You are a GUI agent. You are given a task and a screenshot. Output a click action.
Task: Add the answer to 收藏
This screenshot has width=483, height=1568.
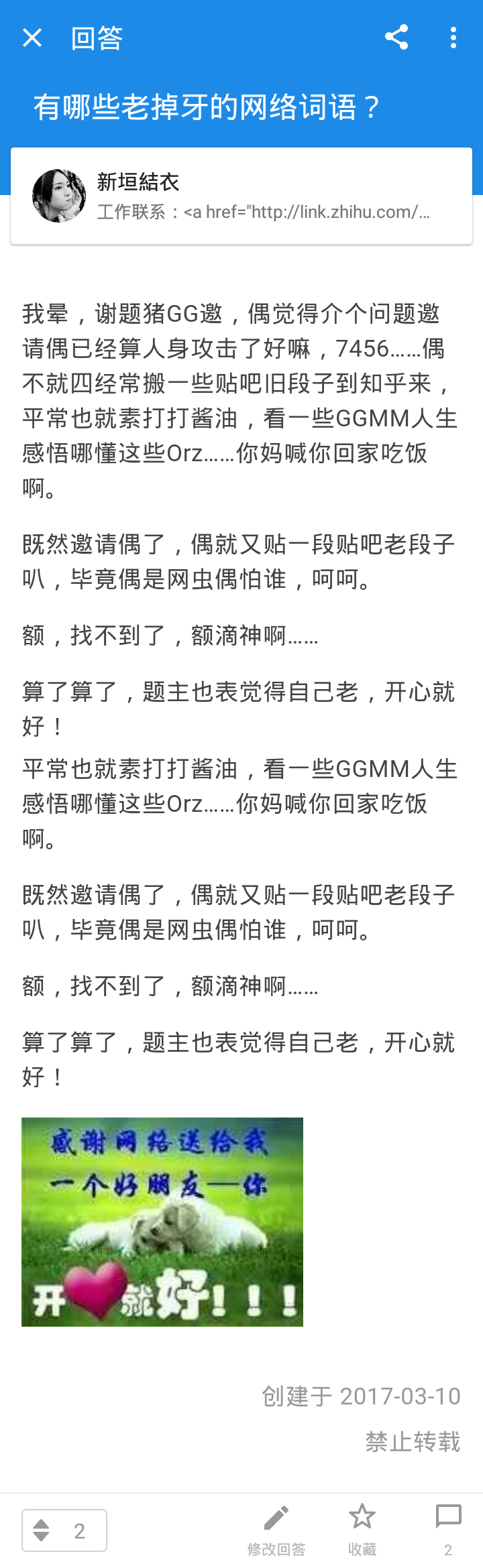coord(362,1530)
